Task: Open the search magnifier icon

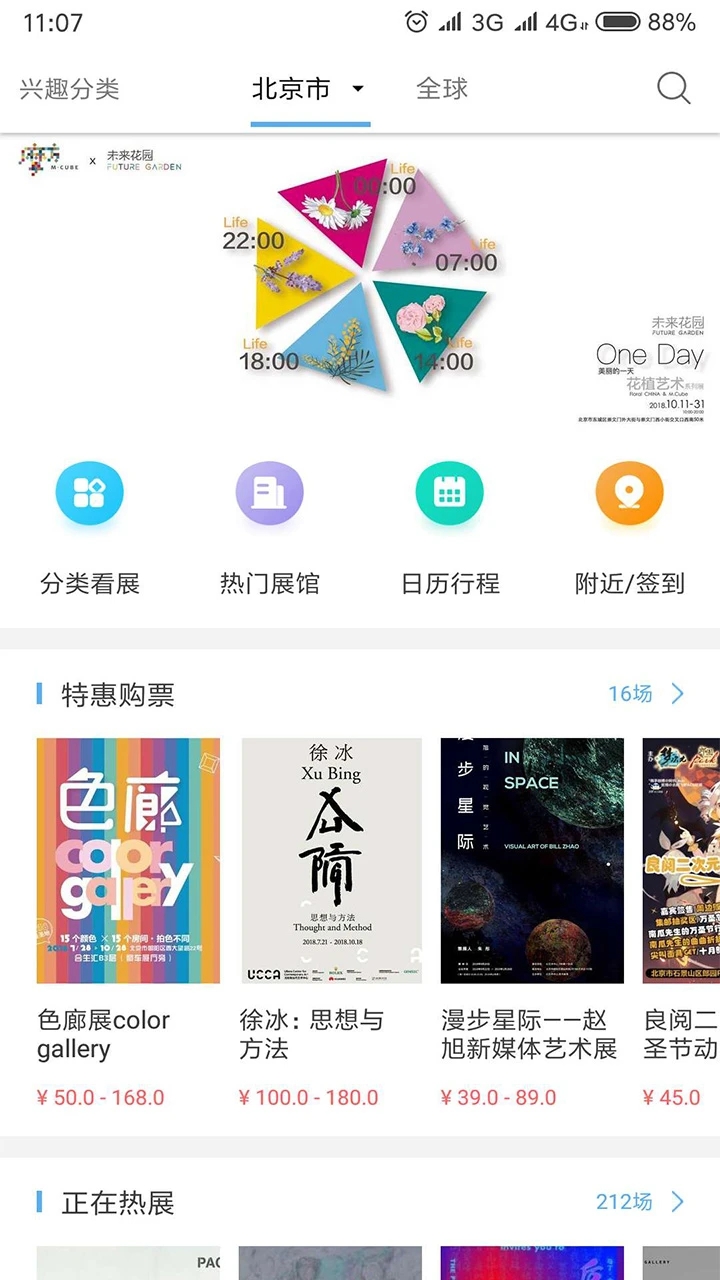Action: coord(673,88)
